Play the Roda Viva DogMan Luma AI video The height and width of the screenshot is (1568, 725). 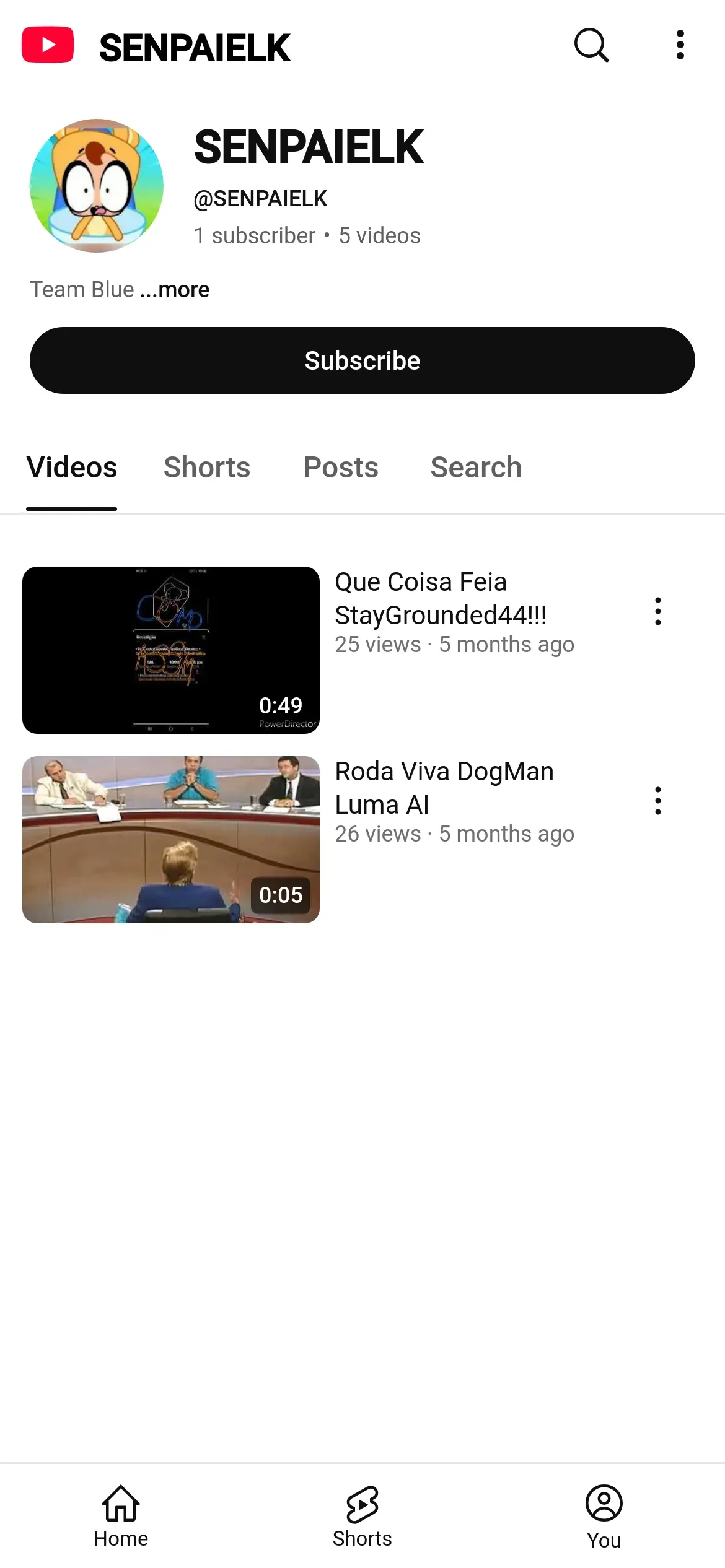(171, 840)
